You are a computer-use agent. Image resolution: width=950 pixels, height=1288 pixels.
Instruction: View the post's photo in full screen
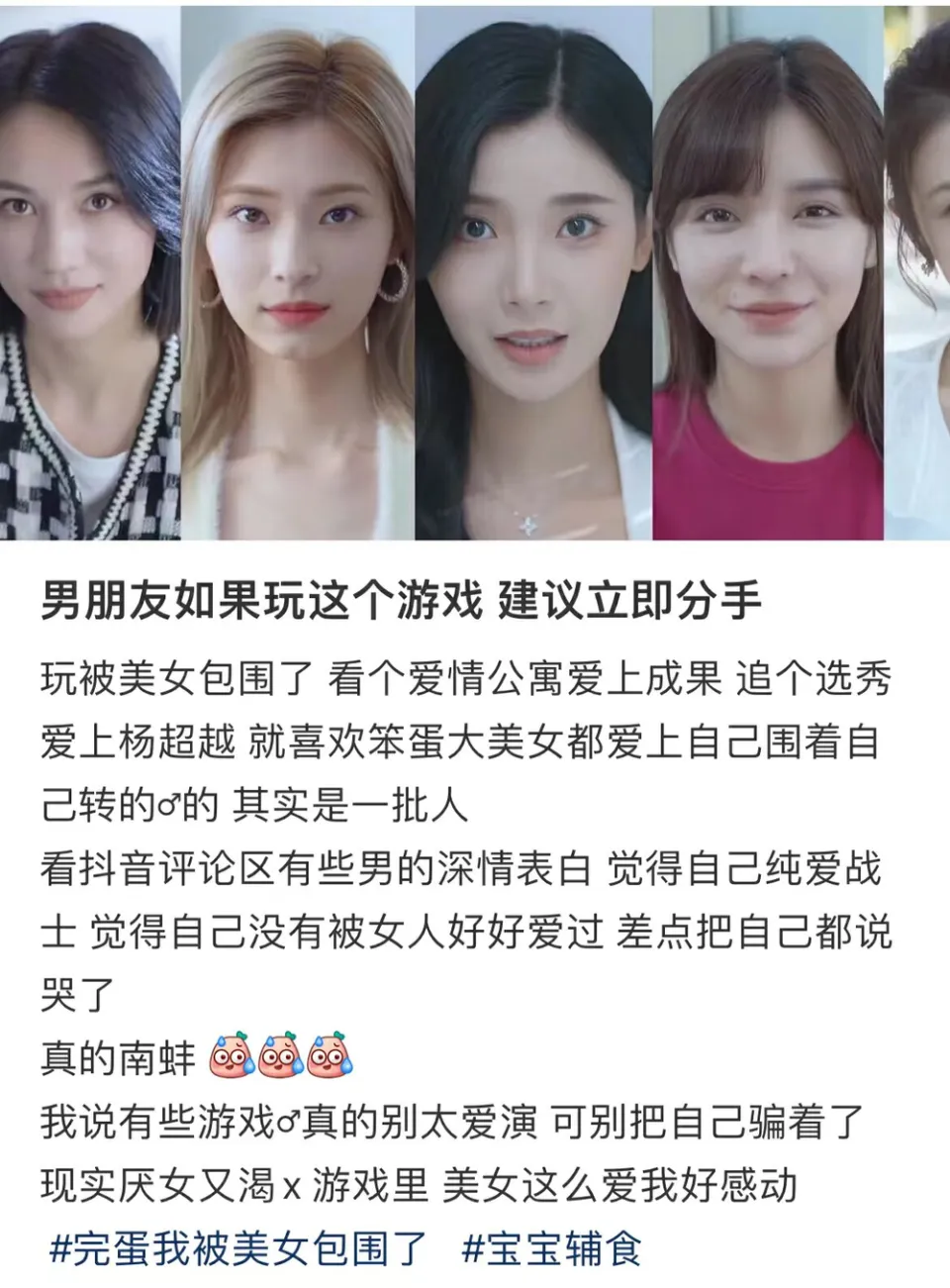pyautogui.click(x=475, y=272)
